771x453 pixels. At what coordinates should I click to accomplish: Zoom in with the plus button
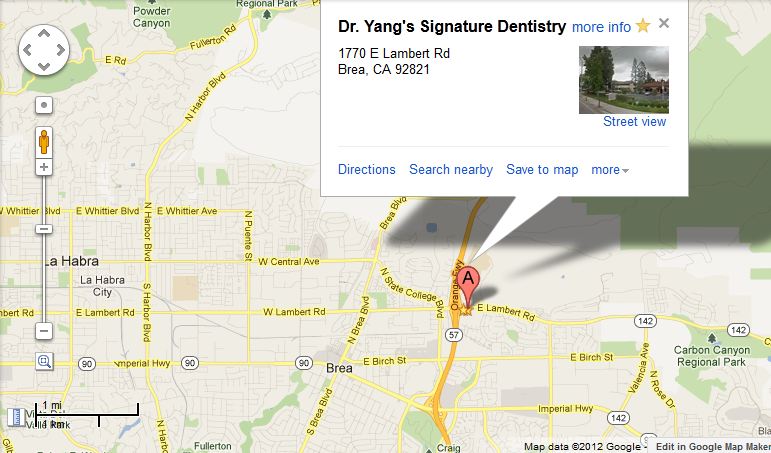[44, 167]
